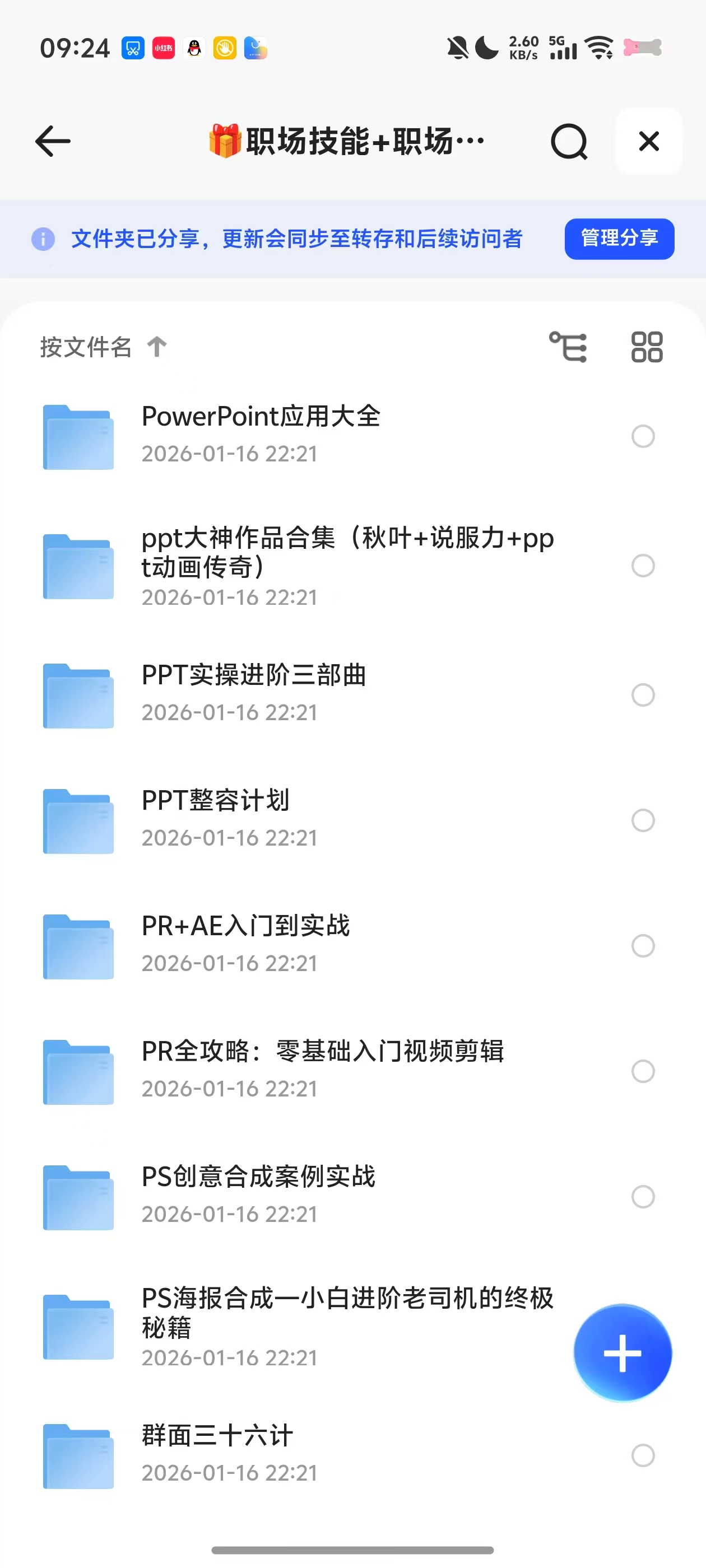The image size is (706, 1568).
Task: Close the shared folder page
Action: (648, 141)
